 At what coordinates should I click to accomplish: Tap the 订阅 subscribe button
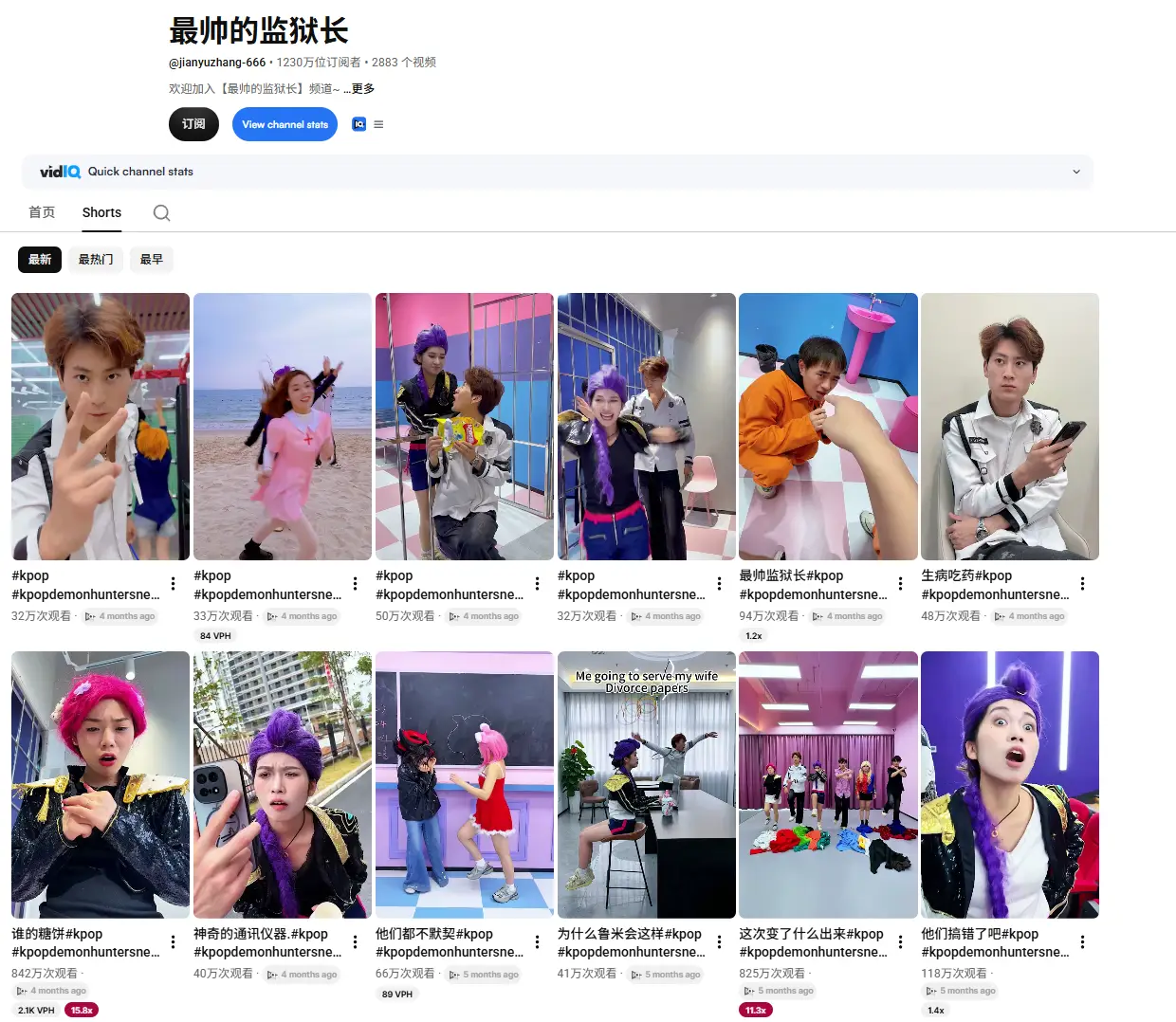tap(193, 124)
